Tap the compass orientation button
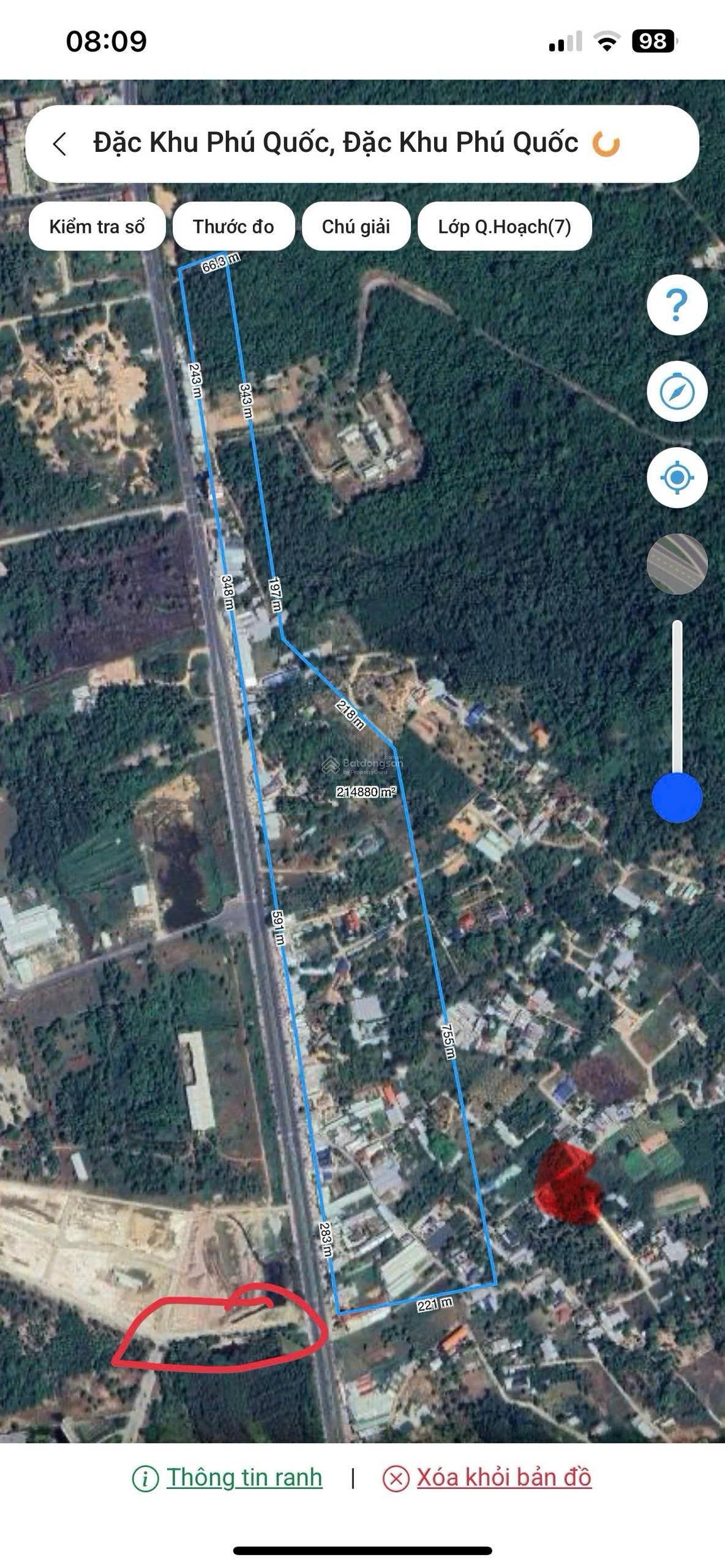725x1568 pixels. point(677,391)
